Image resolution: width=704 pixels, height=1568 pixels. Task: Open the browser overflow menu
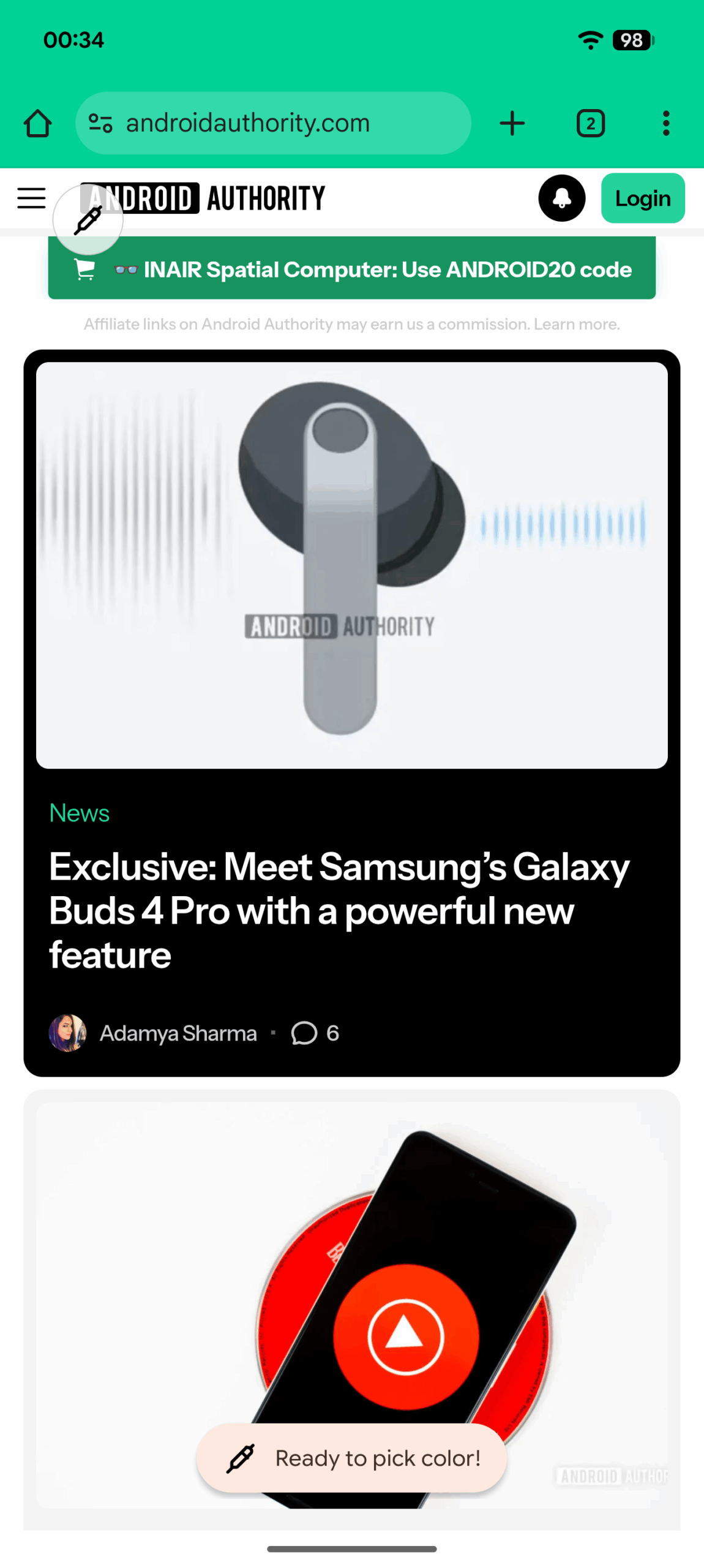tap(665, 123)
